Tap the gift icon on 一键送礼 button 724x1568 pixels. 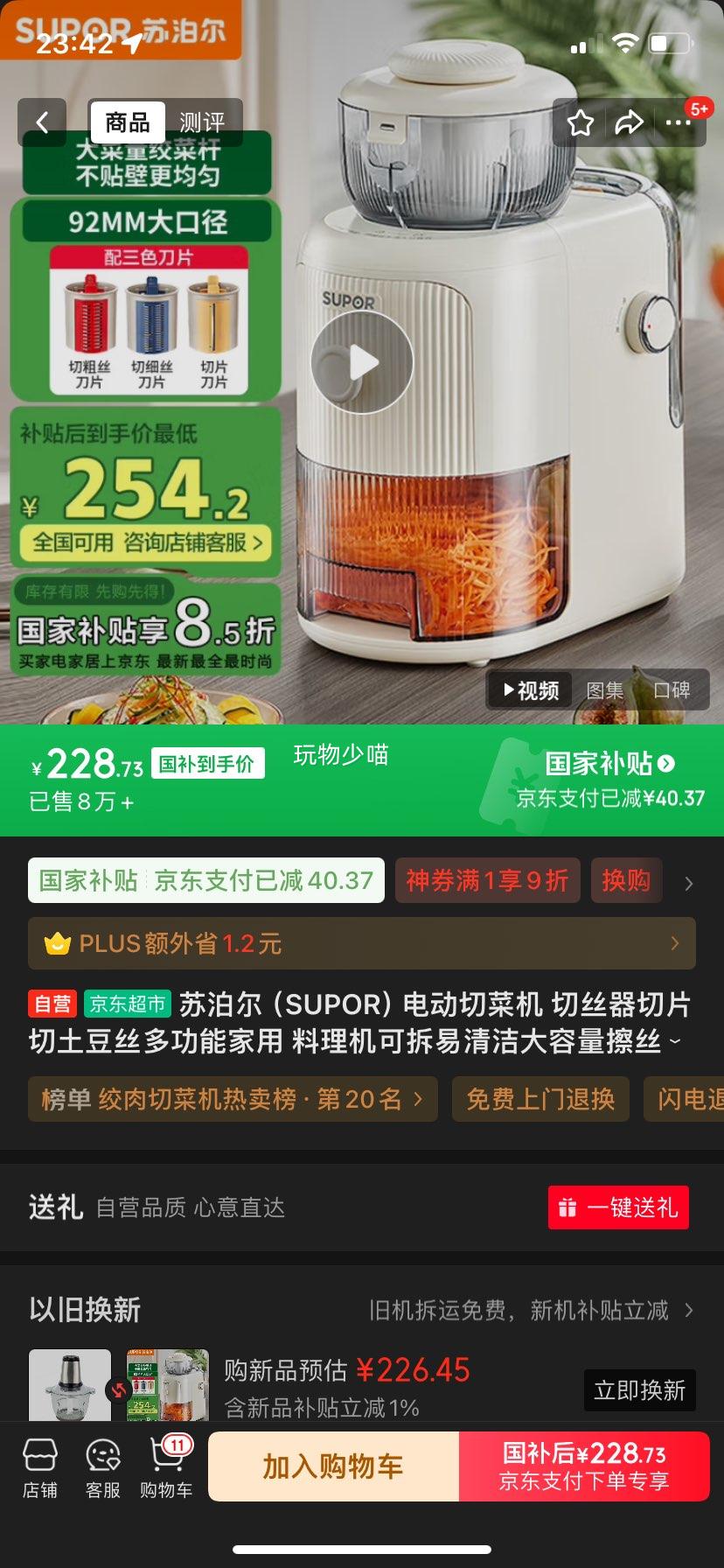569,1207
